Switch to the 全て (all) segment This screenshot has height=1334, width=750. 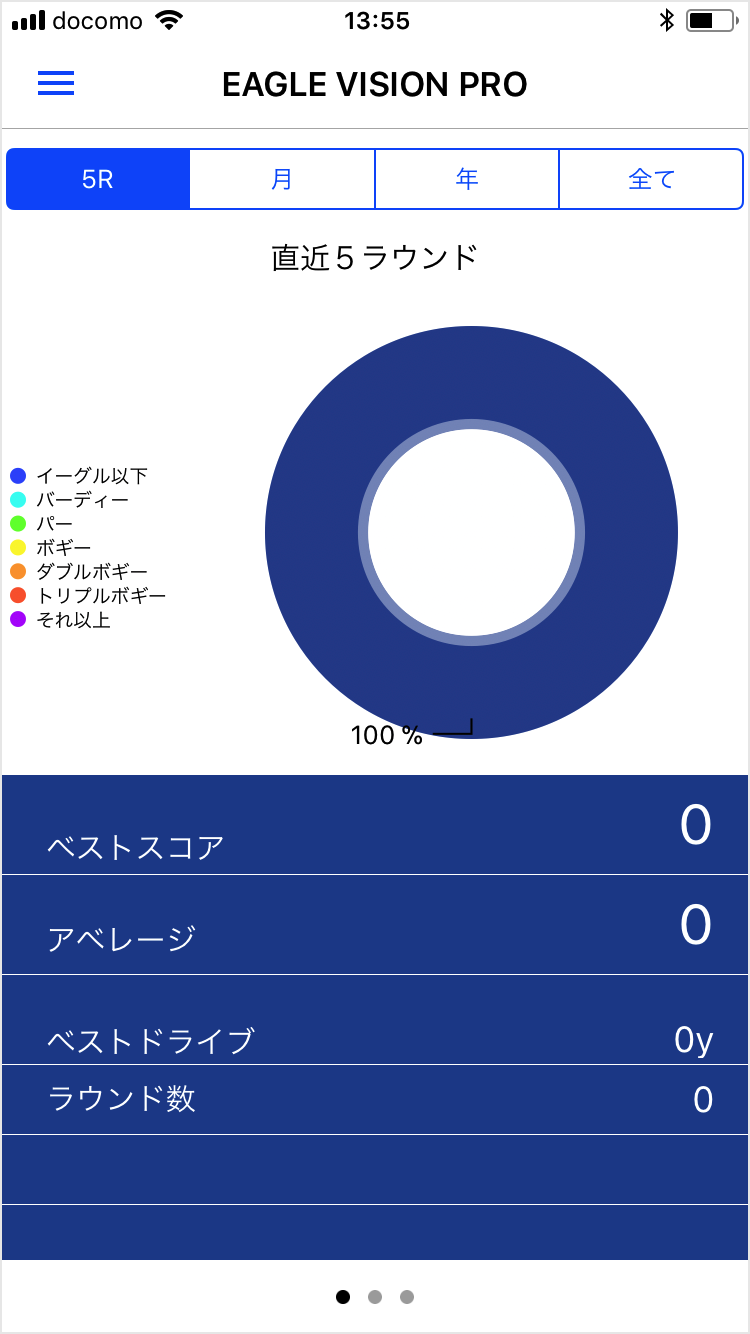click(651, 179)
